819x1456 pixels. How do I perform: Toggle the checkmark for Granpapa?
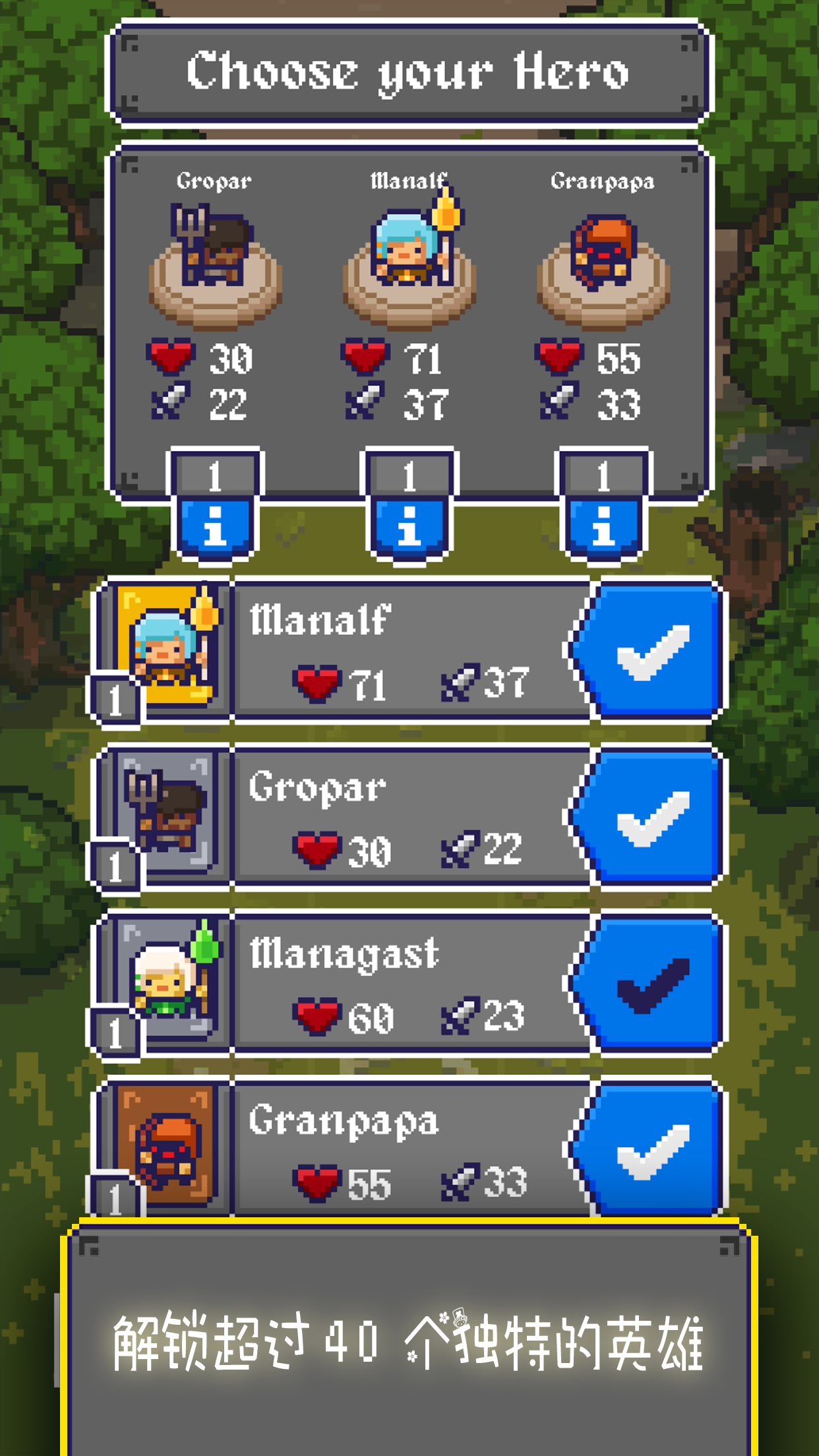(x=649, y=1151)
